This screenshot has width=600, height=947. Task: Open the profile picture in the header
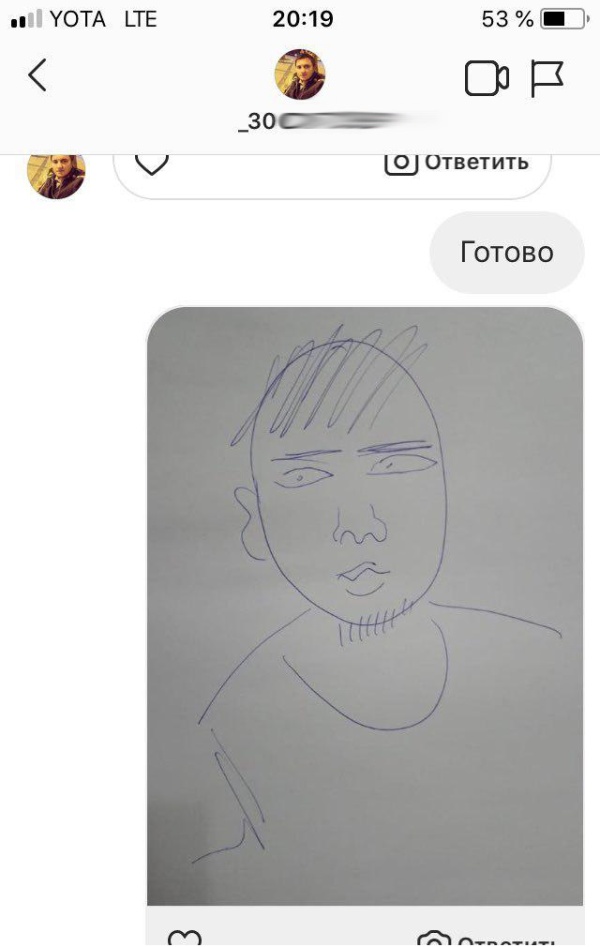pos(300,74)
